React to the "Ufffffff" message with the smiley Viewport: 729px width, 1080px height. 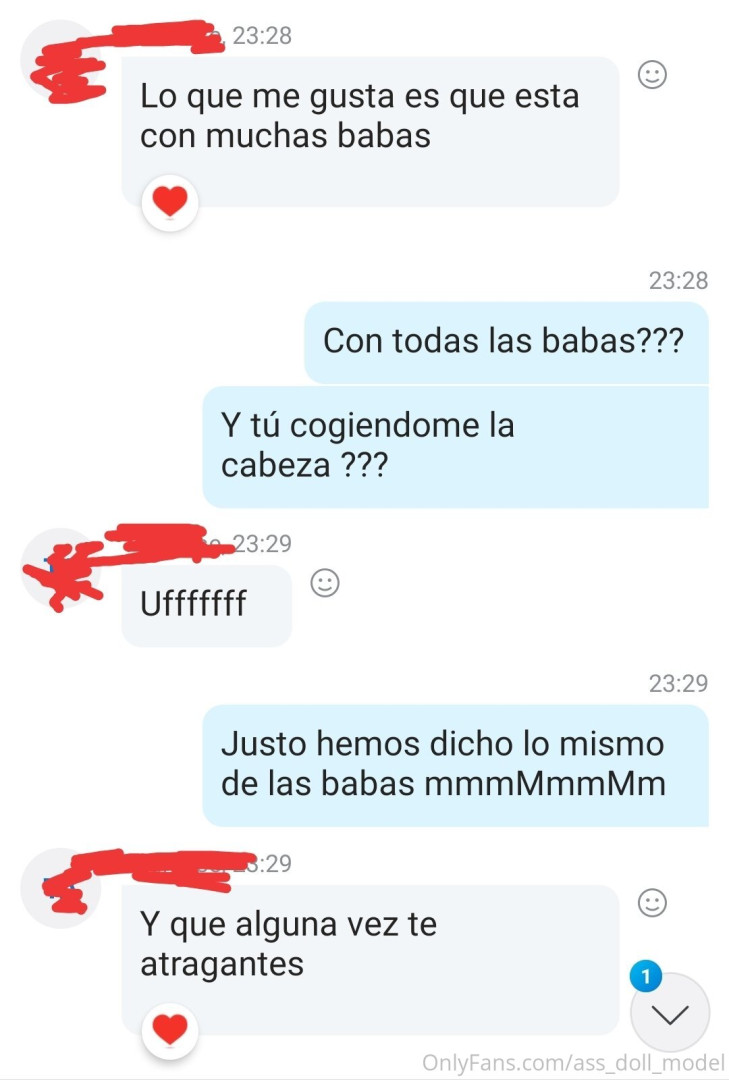[x=324, y=583]
